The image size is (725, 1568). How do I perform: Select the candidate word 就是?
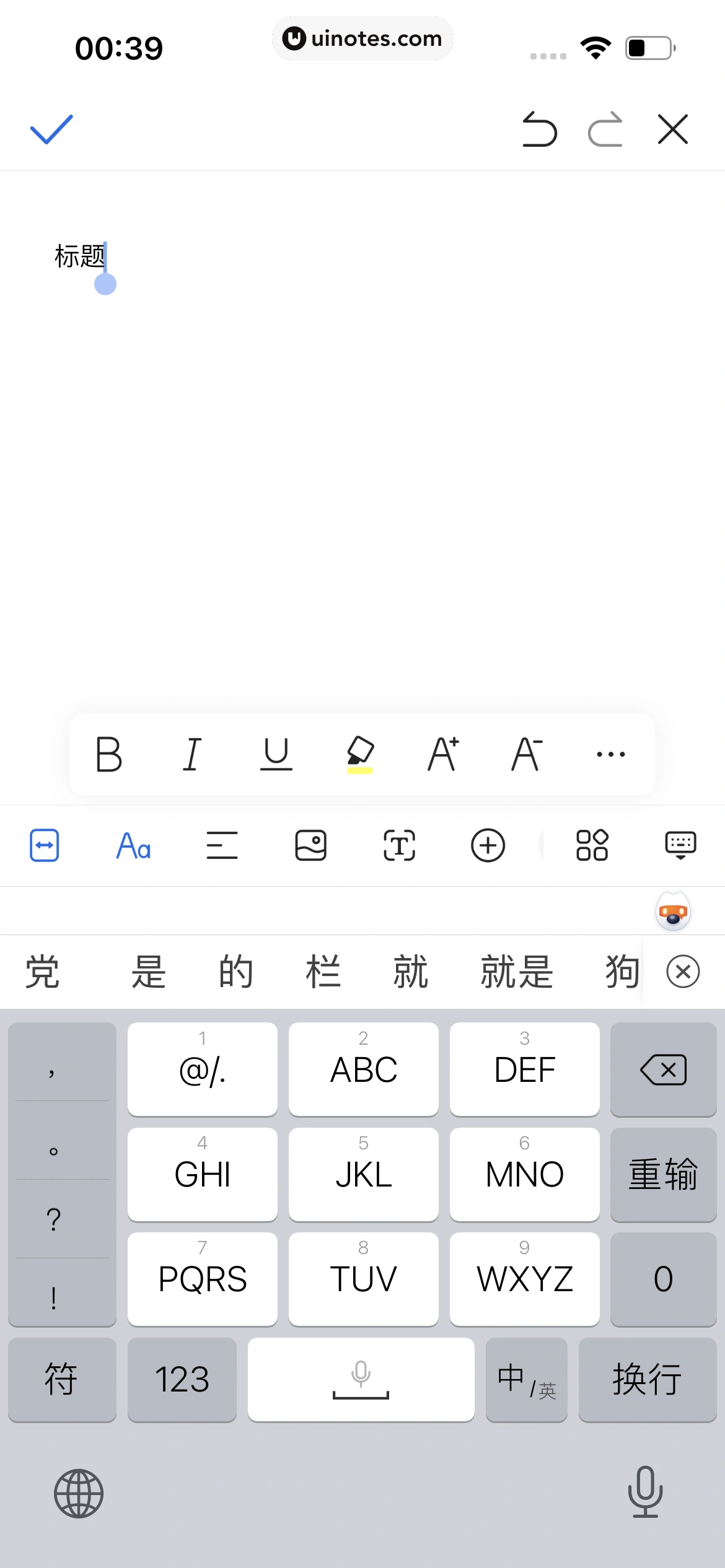pos(517,972)
